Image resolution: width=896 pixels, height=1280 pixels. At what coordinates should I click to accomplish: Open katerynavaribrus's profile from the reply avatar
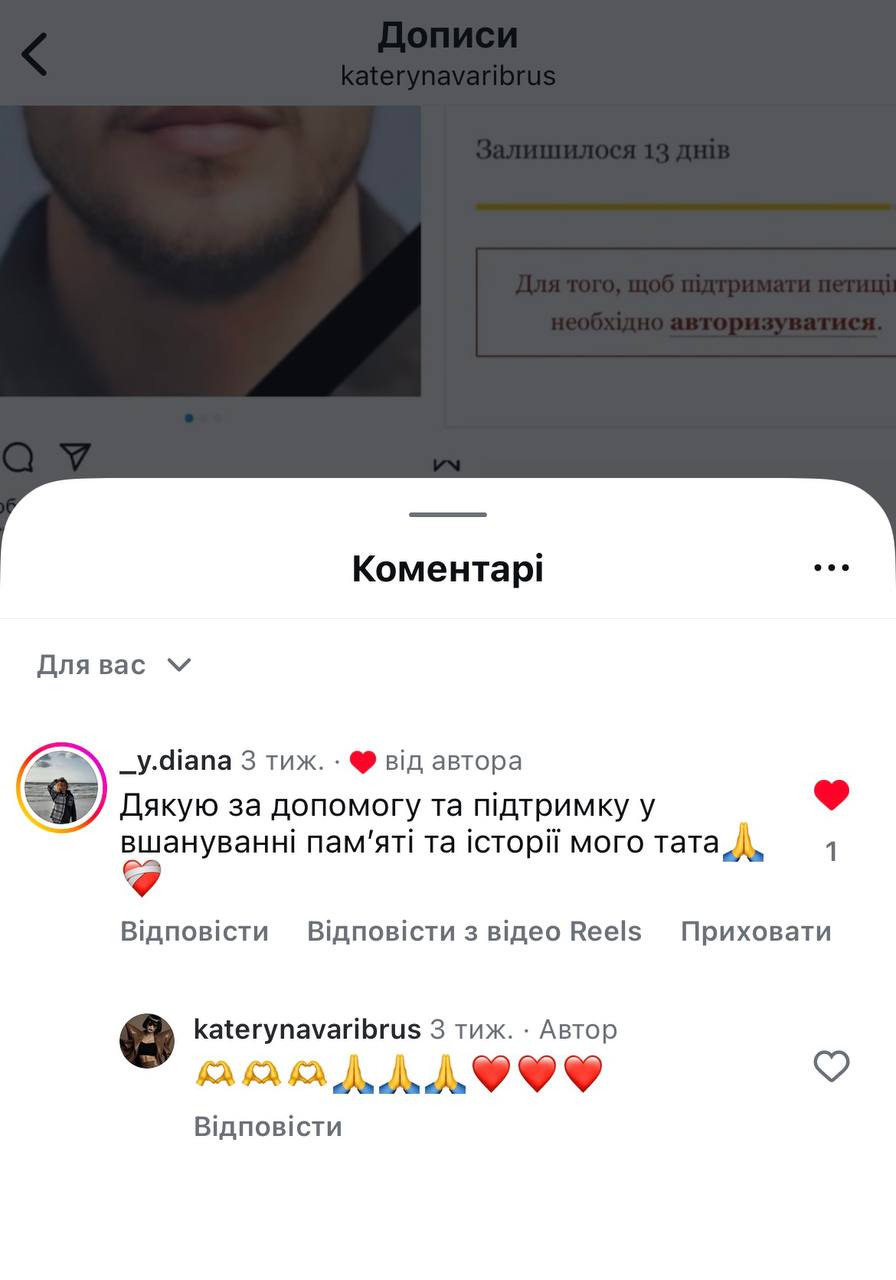(147, 1041)
